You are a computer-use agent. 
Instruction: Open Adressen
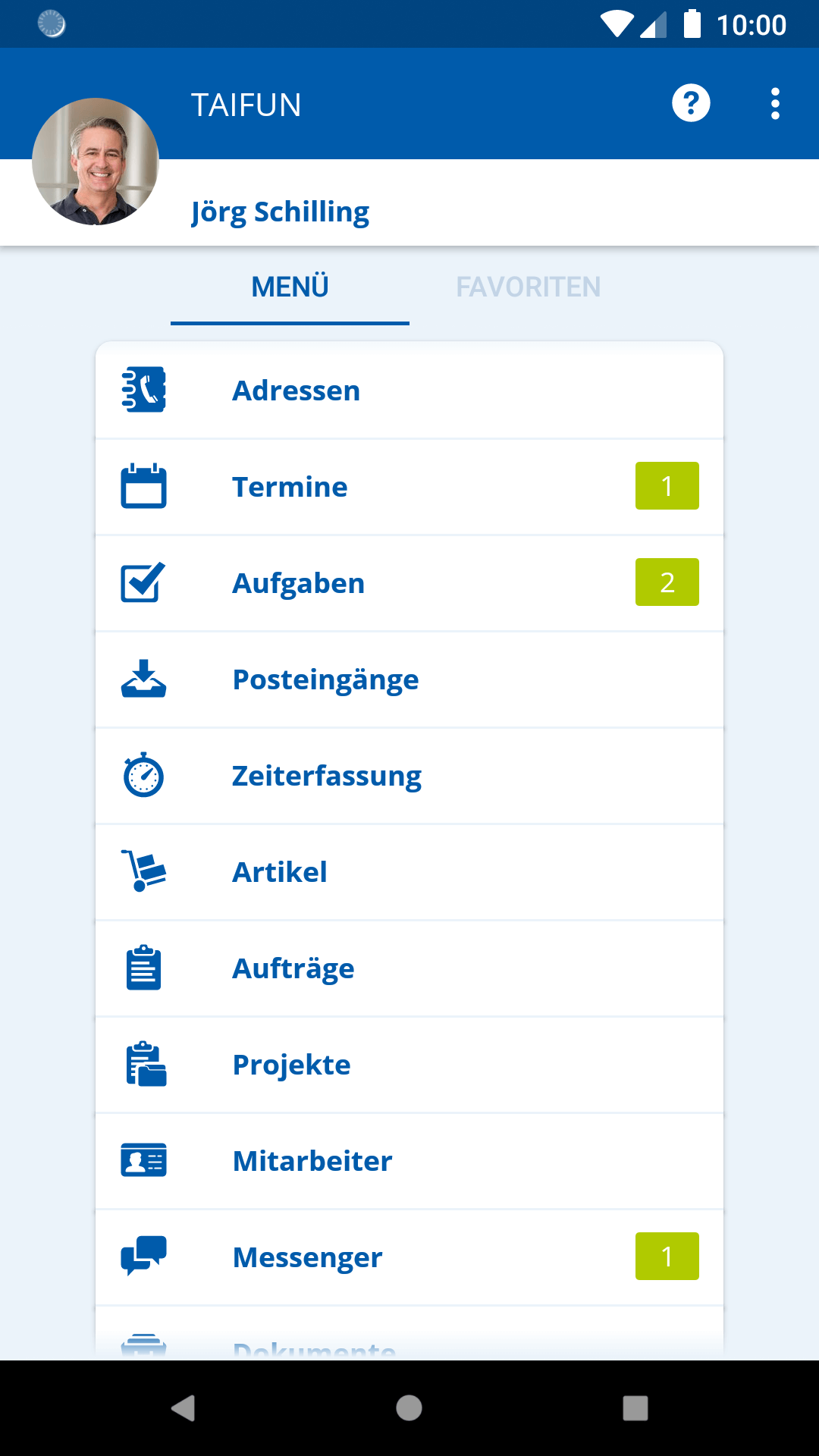409,391
